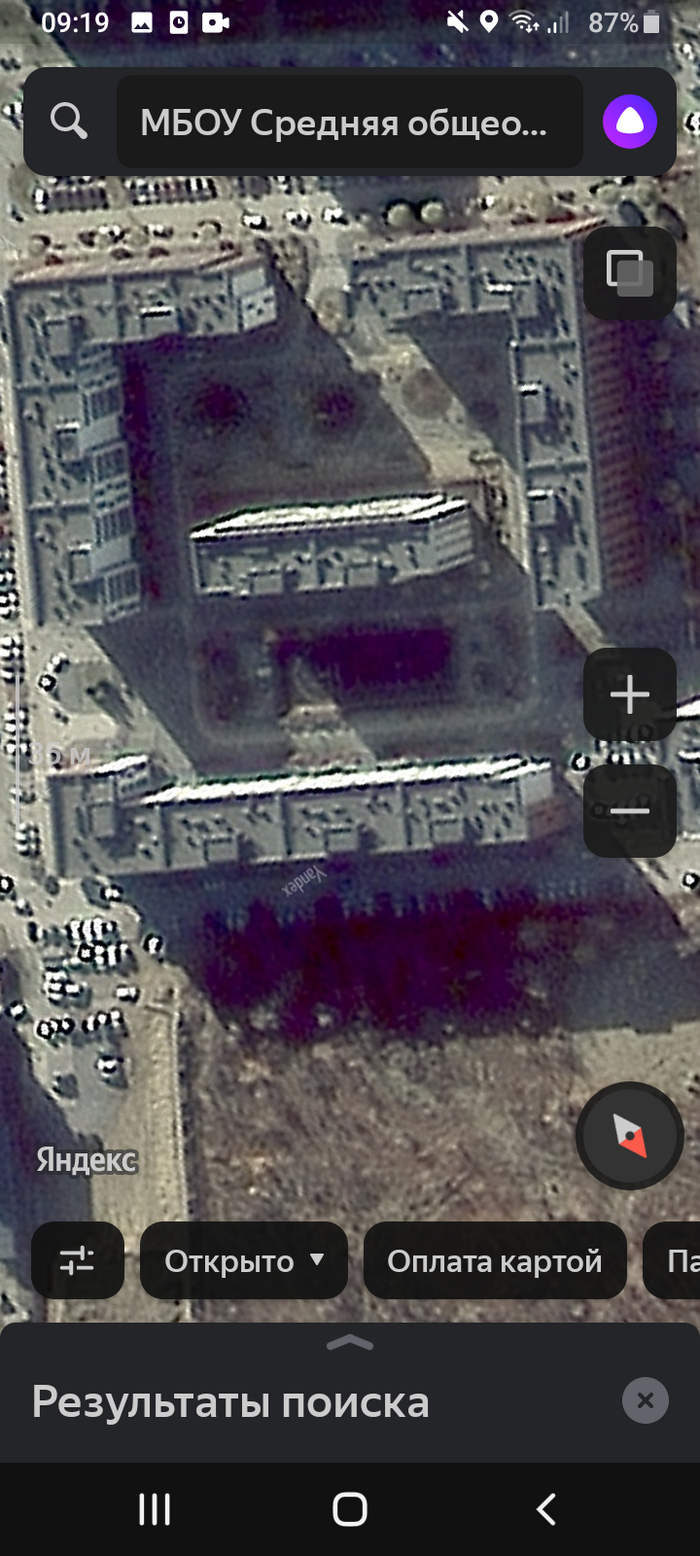The height and width of the screenshot is (1556, 700).
Task: Zoom in on the map
Action: tap(630, 695)
